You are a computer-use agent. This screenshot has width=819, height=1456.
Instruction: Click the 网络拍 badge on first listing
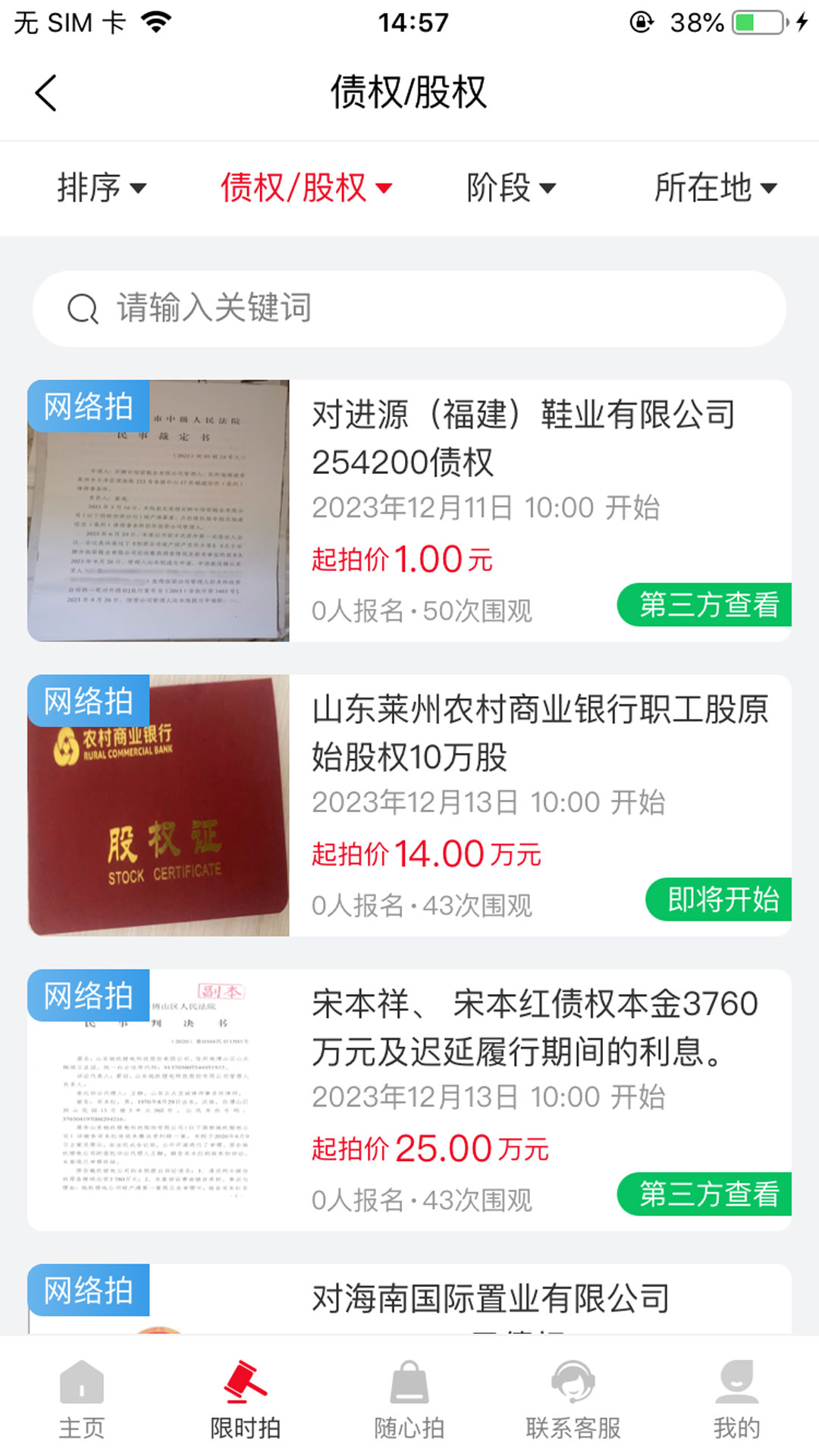pyautogui.click(x=86, y=407)
